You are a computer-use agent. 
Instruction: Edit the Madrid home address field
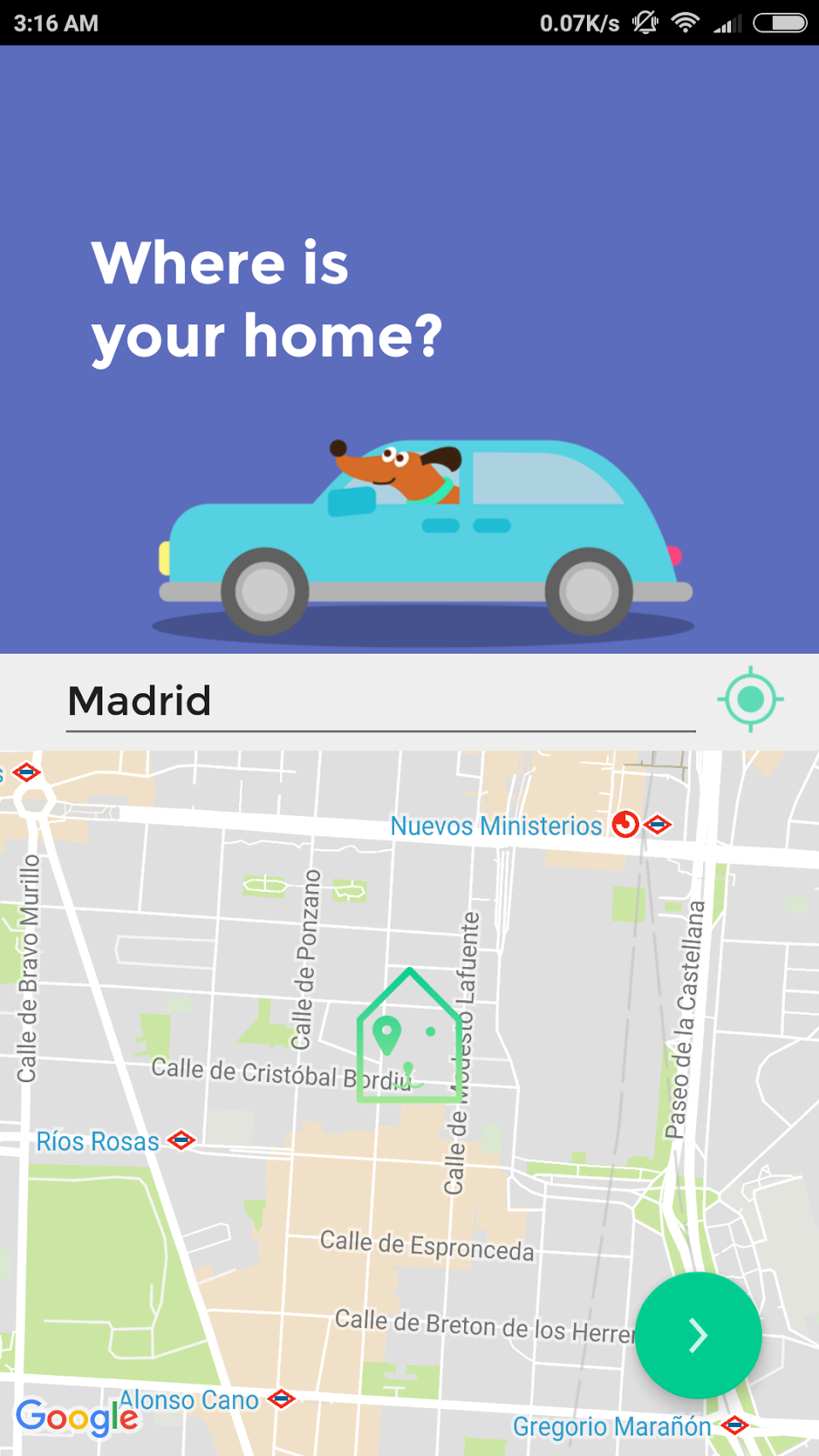click(380, 702)
